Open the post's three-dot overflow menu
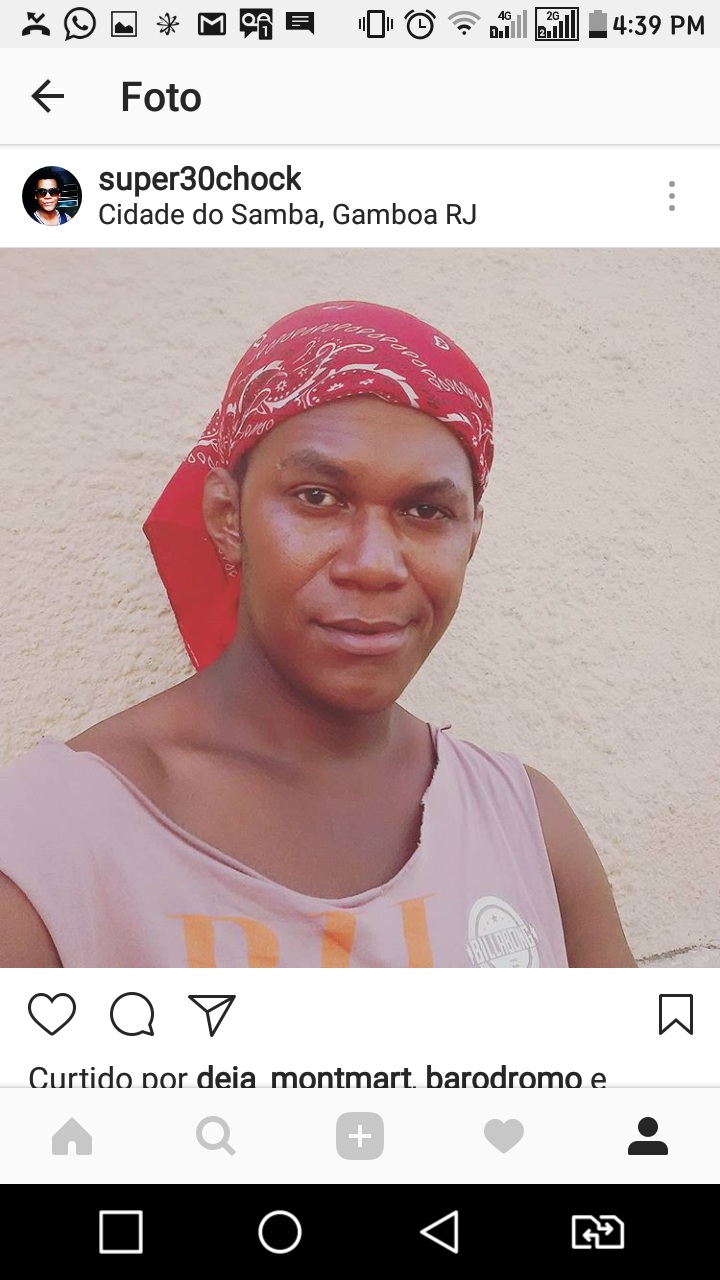720x1280 pixels. click(x=672, y=196)
